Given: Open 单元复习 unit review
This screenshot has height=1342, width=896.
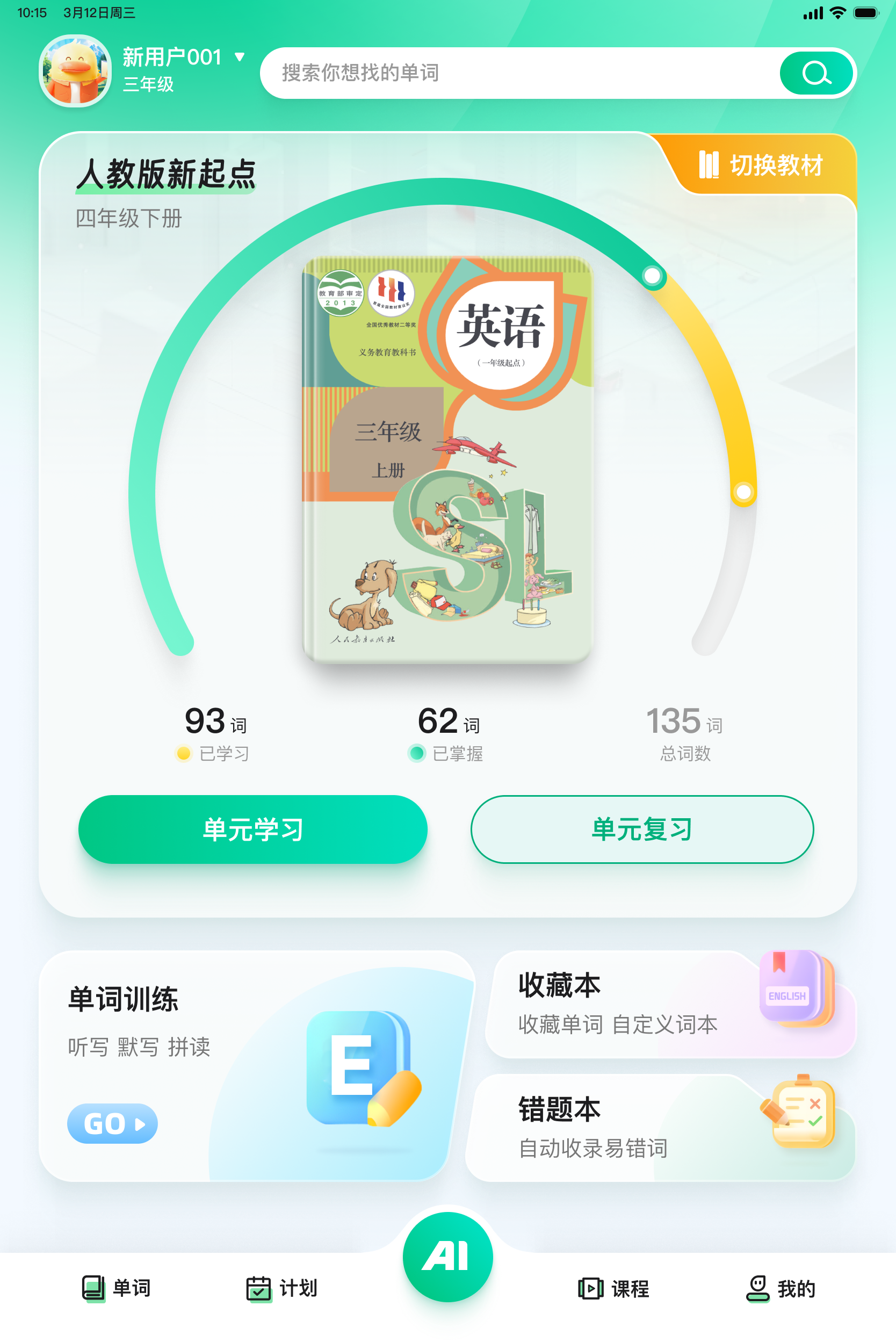Looking at the screenshot, I should 642,829.
